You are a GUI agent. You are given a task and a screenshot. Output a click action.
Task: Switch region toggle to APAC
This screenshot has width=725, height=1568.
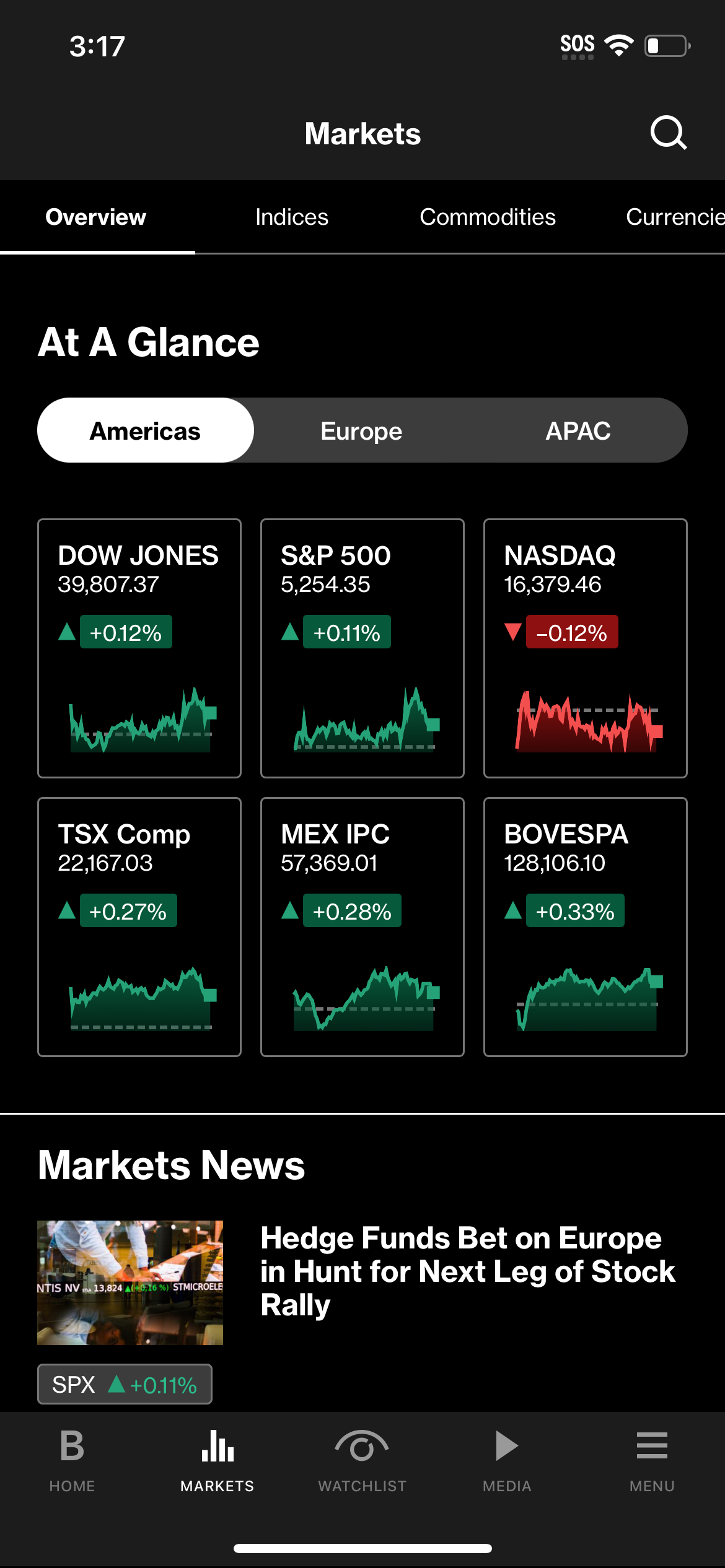(x=578, y=430)
